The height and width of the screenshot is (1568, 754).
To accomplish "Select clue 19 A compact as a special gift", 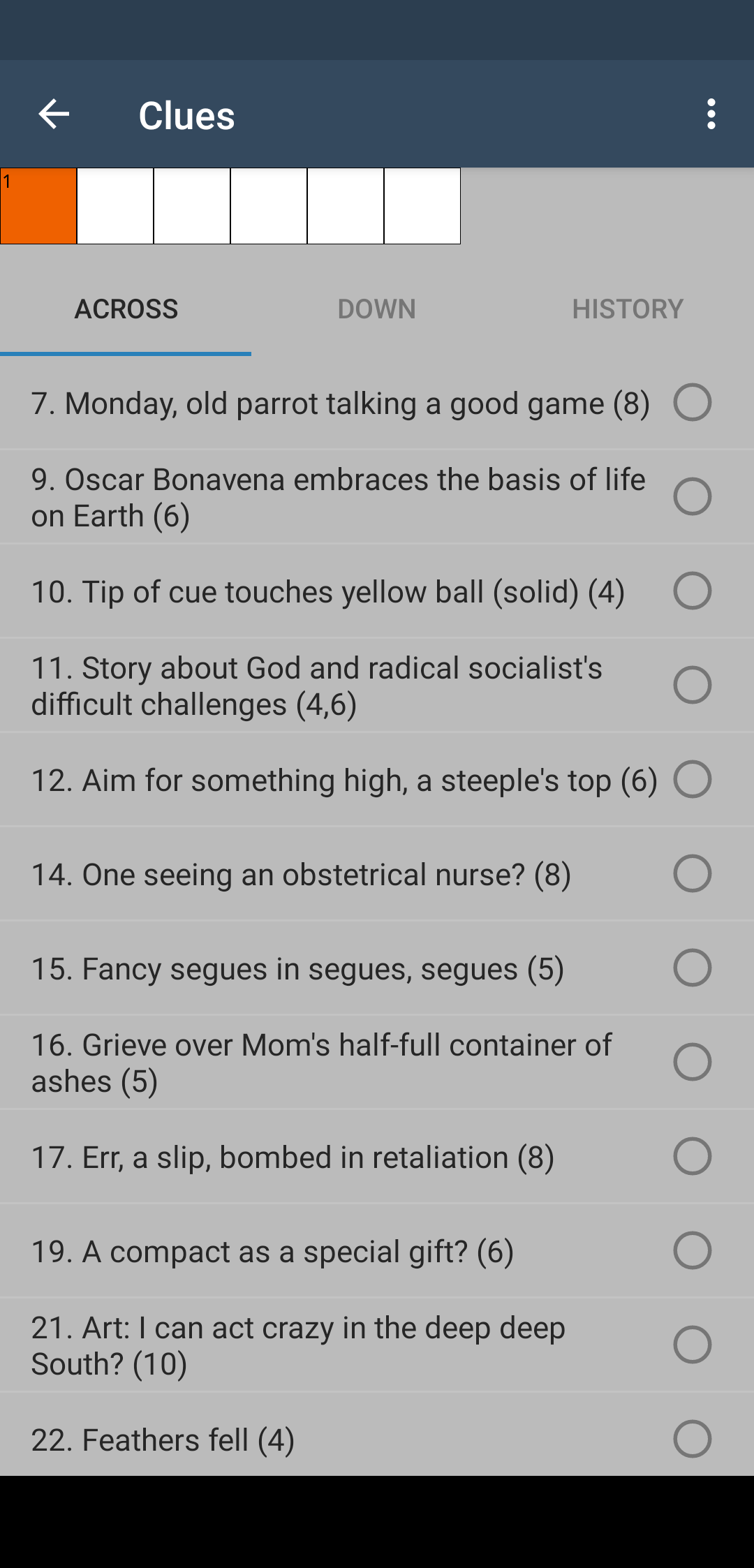I will pyautogui.click(x=377, y=1251).
